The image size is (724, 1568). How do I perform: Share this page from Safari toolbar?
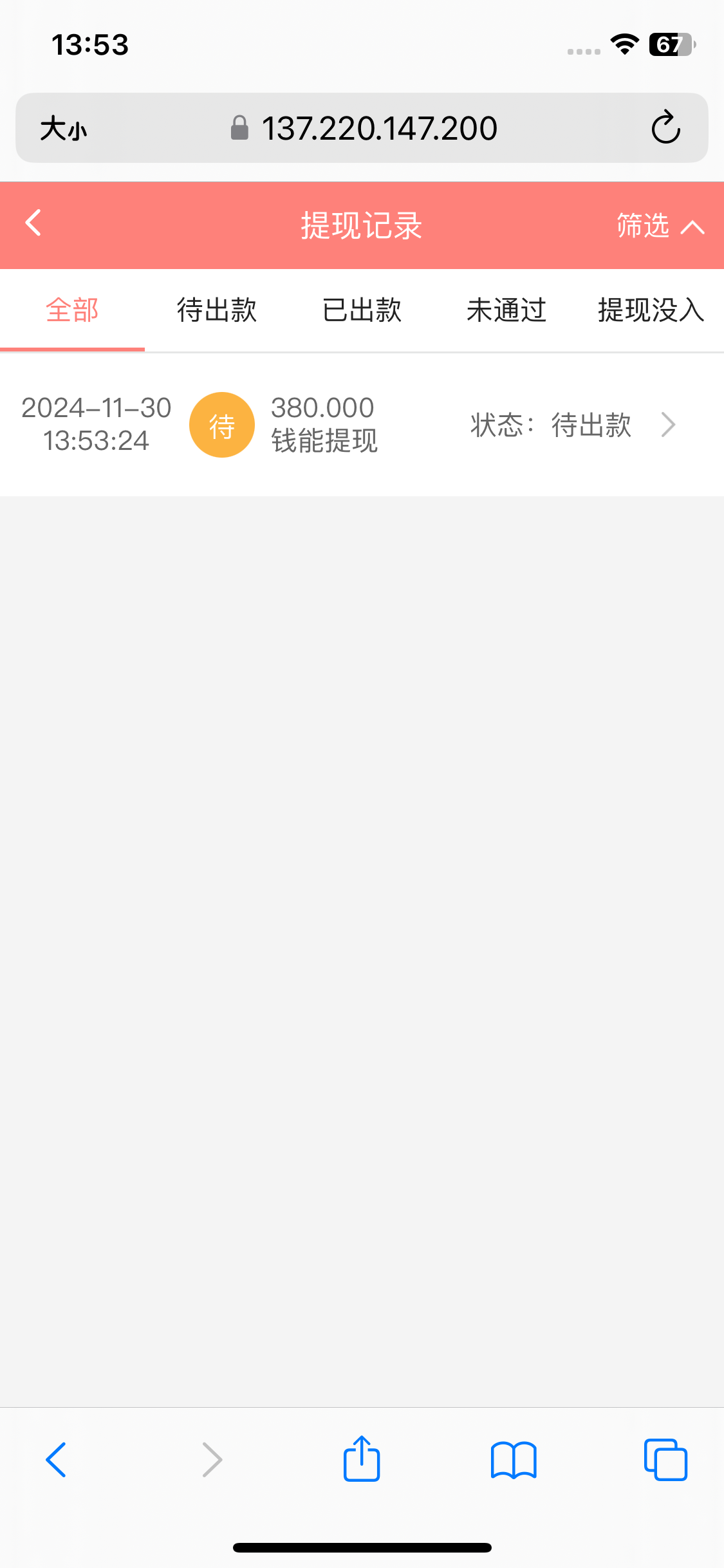(x=362, y=1459)
